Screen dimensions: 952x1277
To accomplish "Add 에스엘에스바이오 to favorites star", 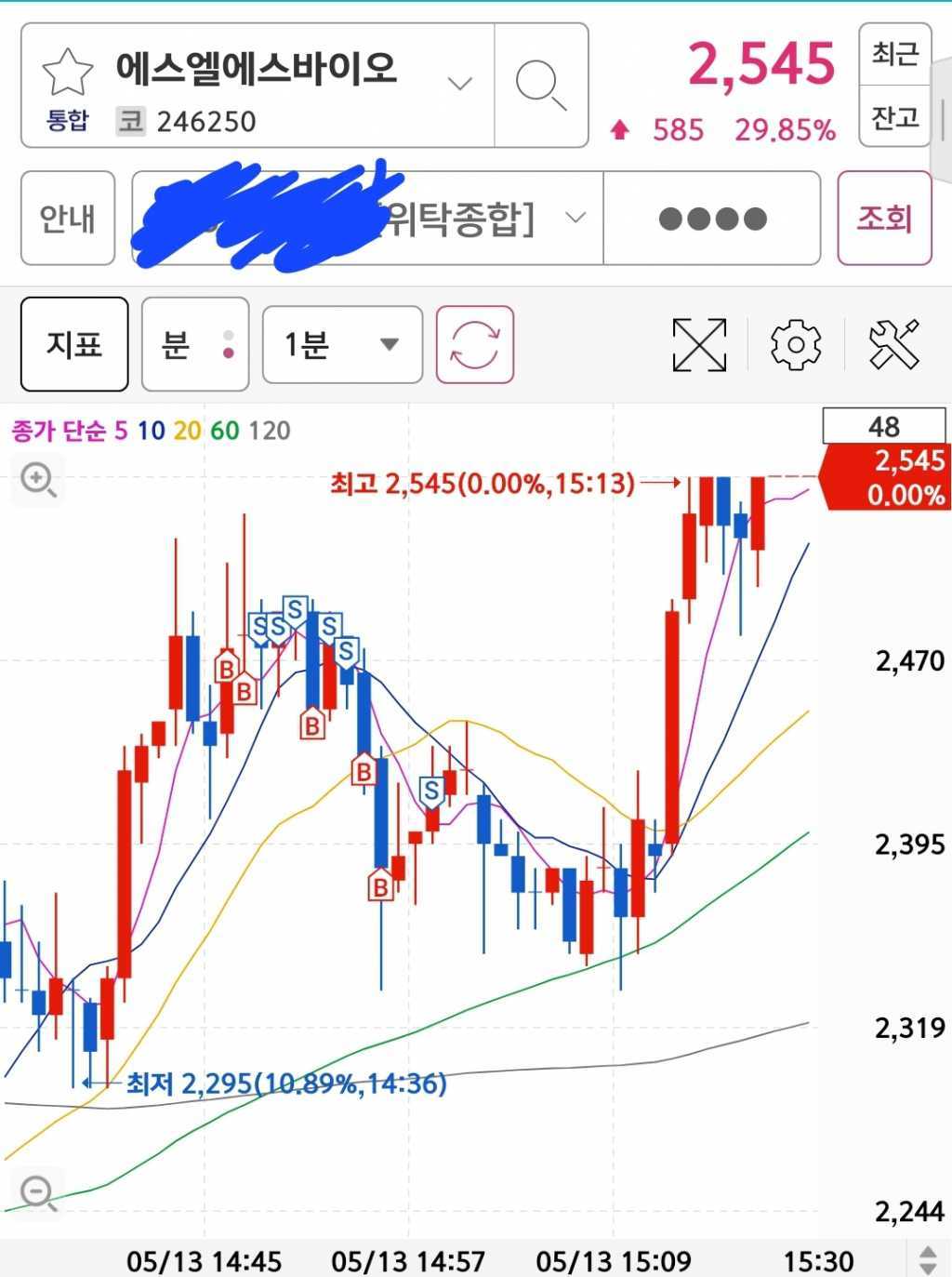I will pyautogui.click(x=68, y=73).
